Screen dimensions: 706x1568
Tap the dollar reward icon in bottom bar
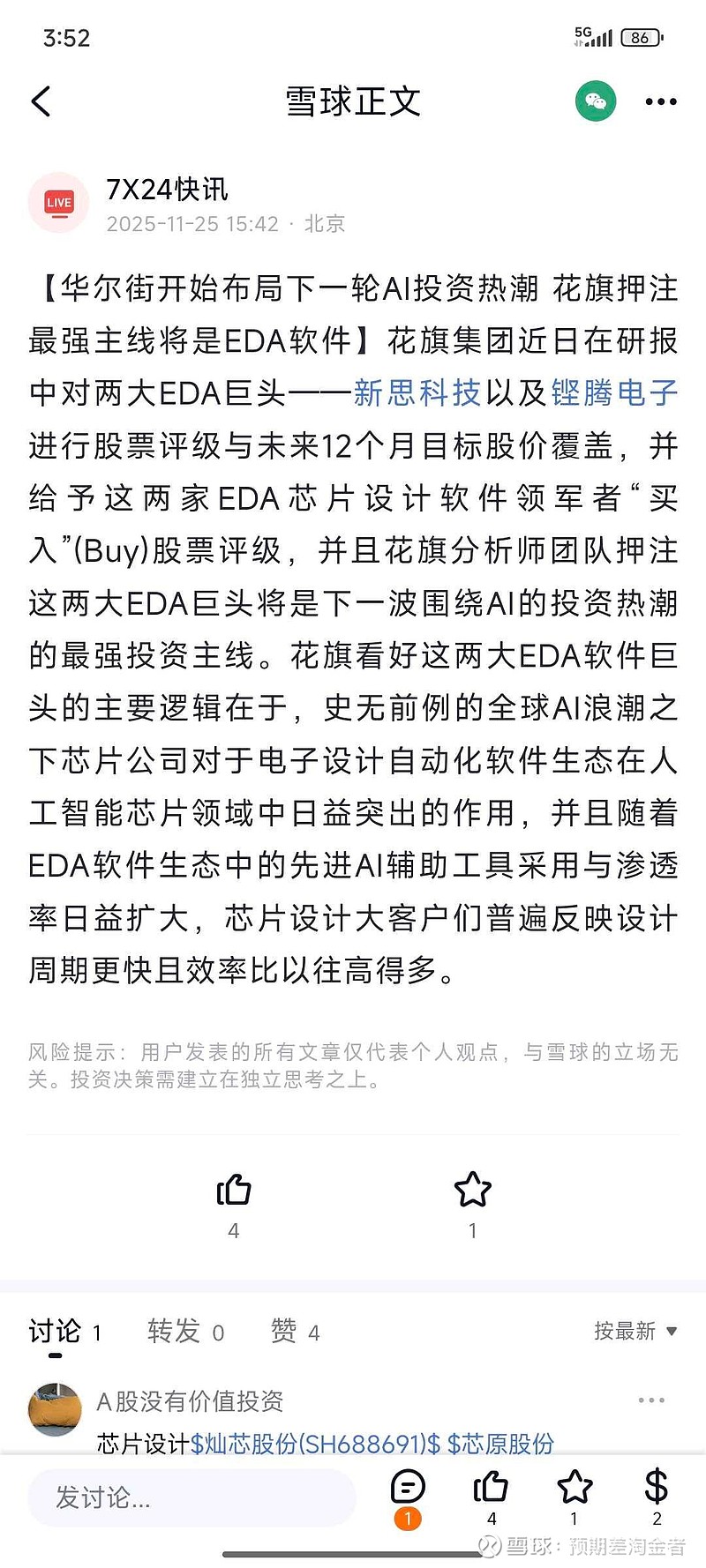coord(657,1489)
